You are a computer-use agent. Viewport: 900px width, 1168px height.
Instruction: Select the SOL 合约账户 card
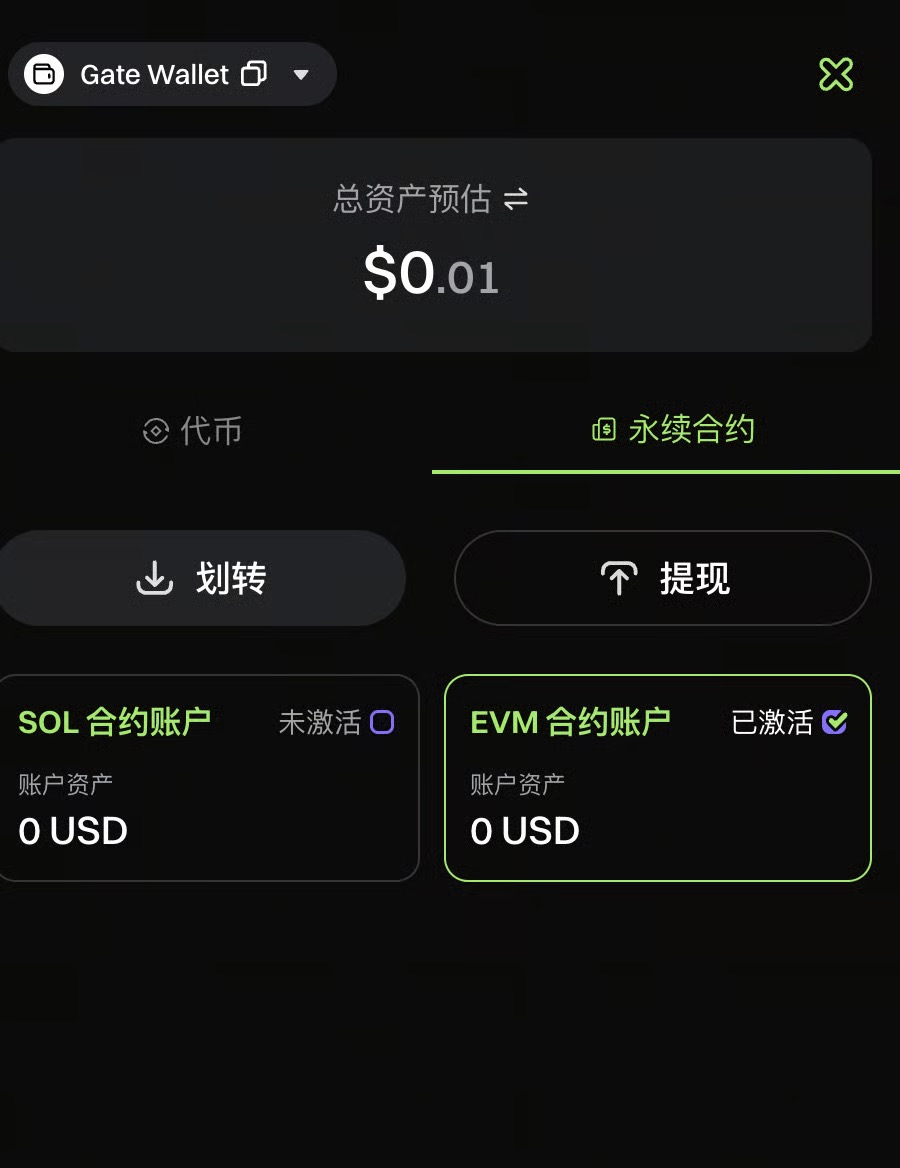(x=207, y=778)
